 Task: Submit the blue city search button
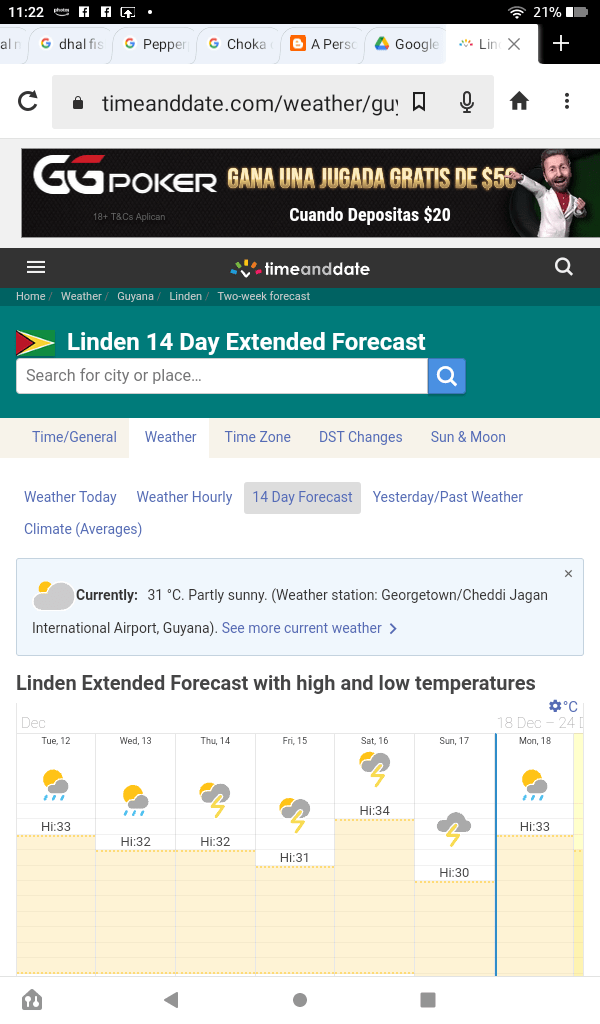[x=447, y=376]
